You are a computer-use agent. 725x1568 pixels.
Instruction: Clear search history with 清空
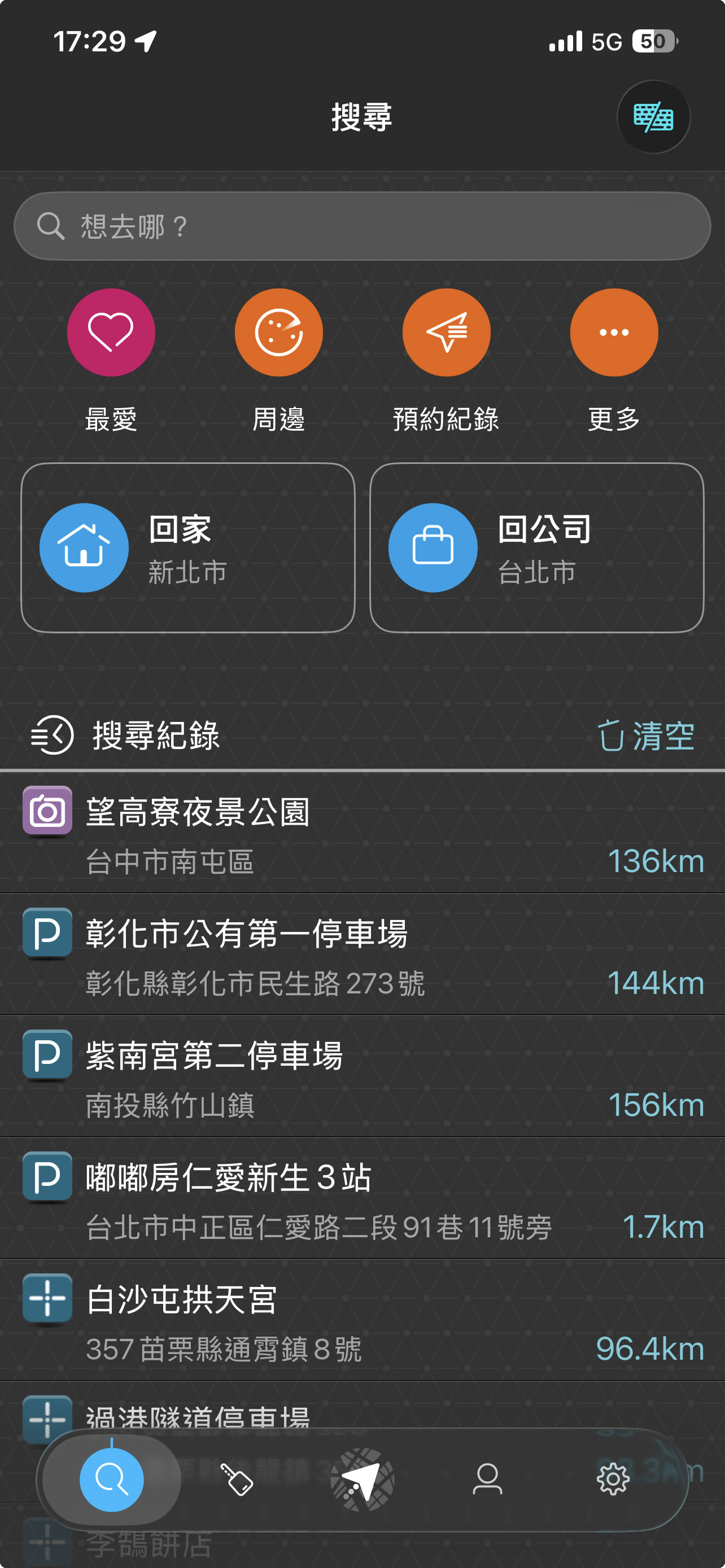646,736
